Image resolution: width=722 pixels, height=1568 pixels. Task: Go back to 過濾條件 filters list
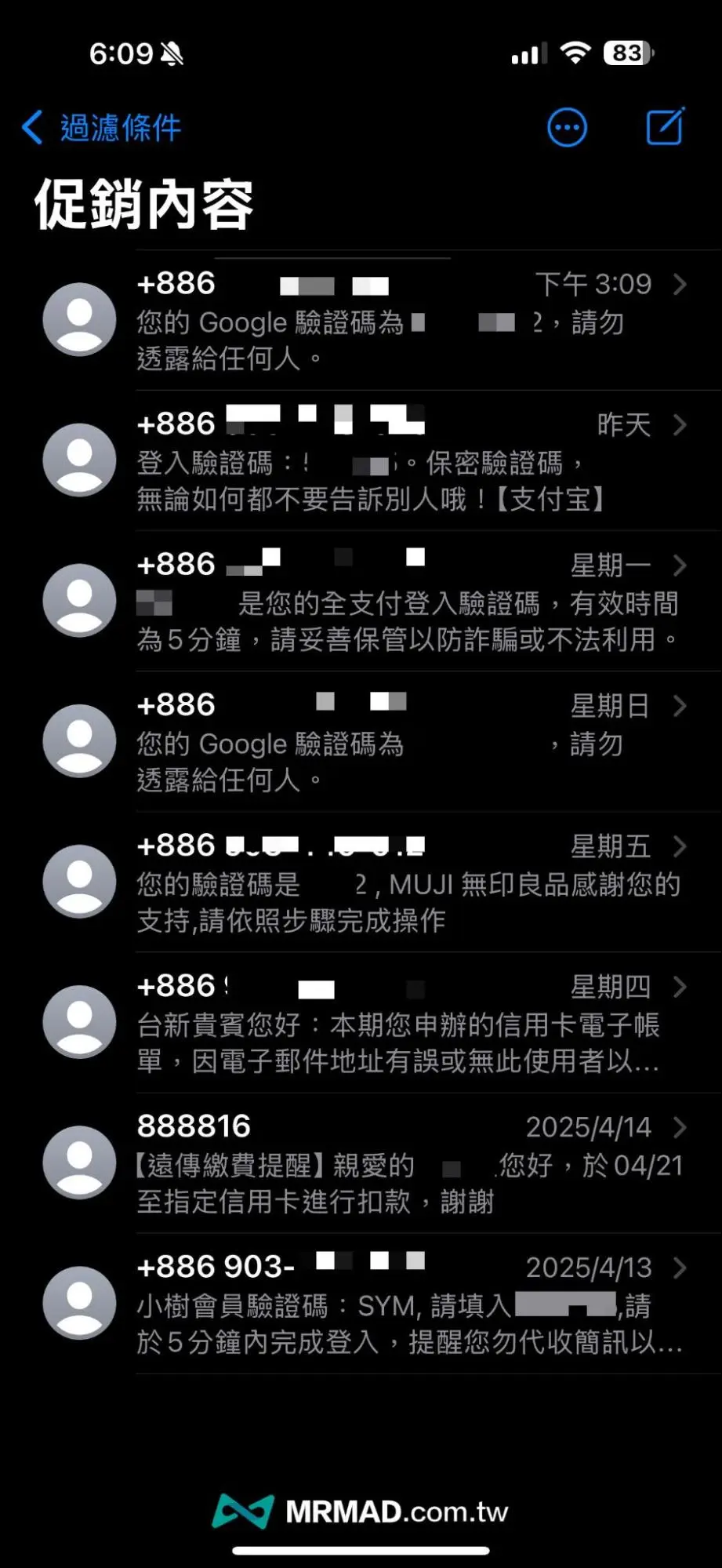102,128
